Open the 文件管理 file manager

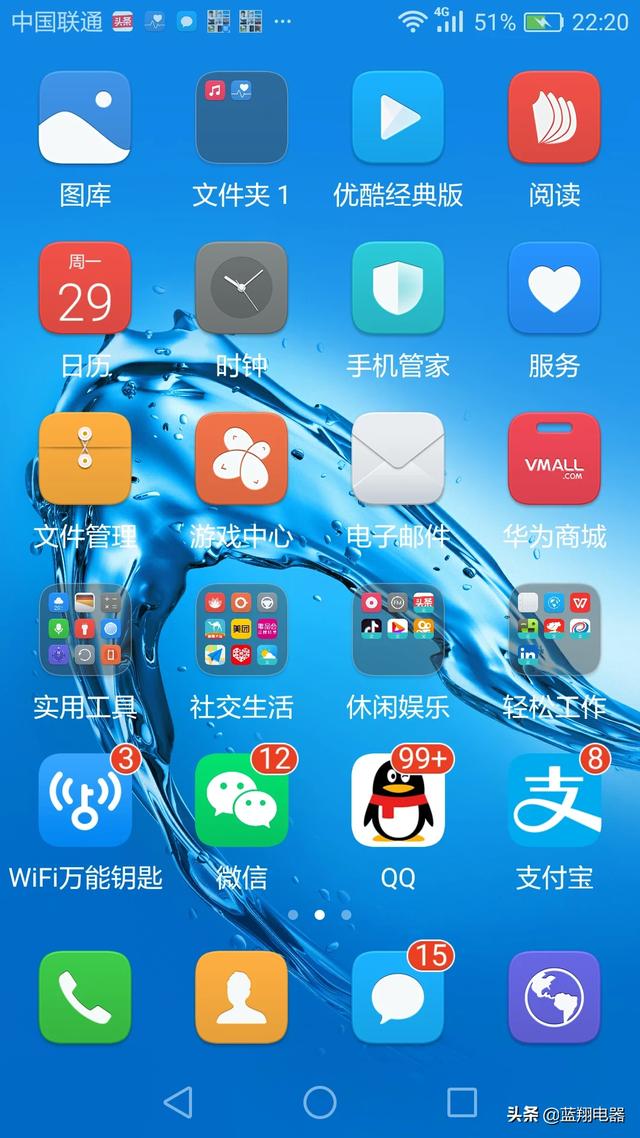pyautogui.click(x=85, y=459)
